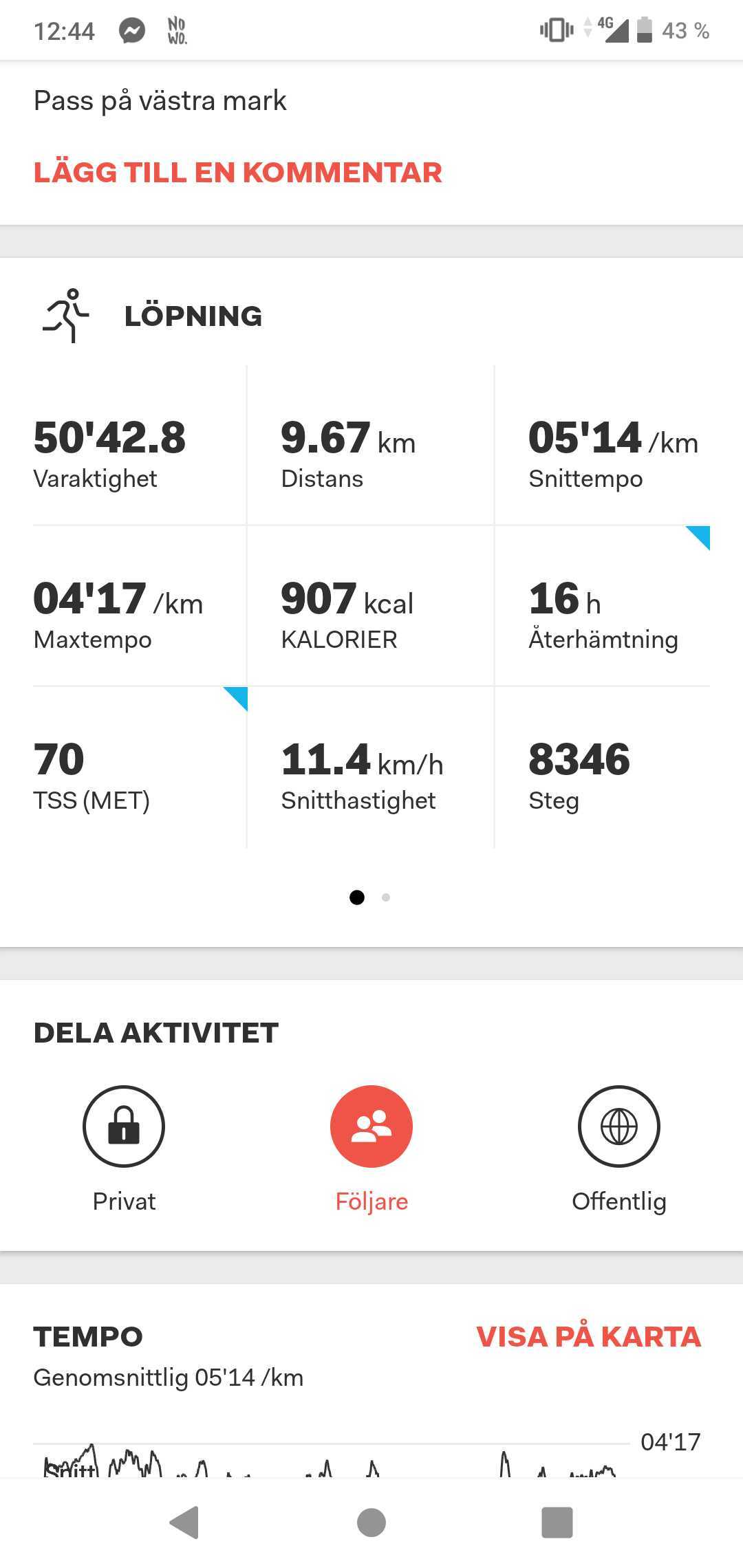Open VISA PÅ KARTA for tempo
The width and height of the screenshot is (743, 1568).
[588, 1336]
